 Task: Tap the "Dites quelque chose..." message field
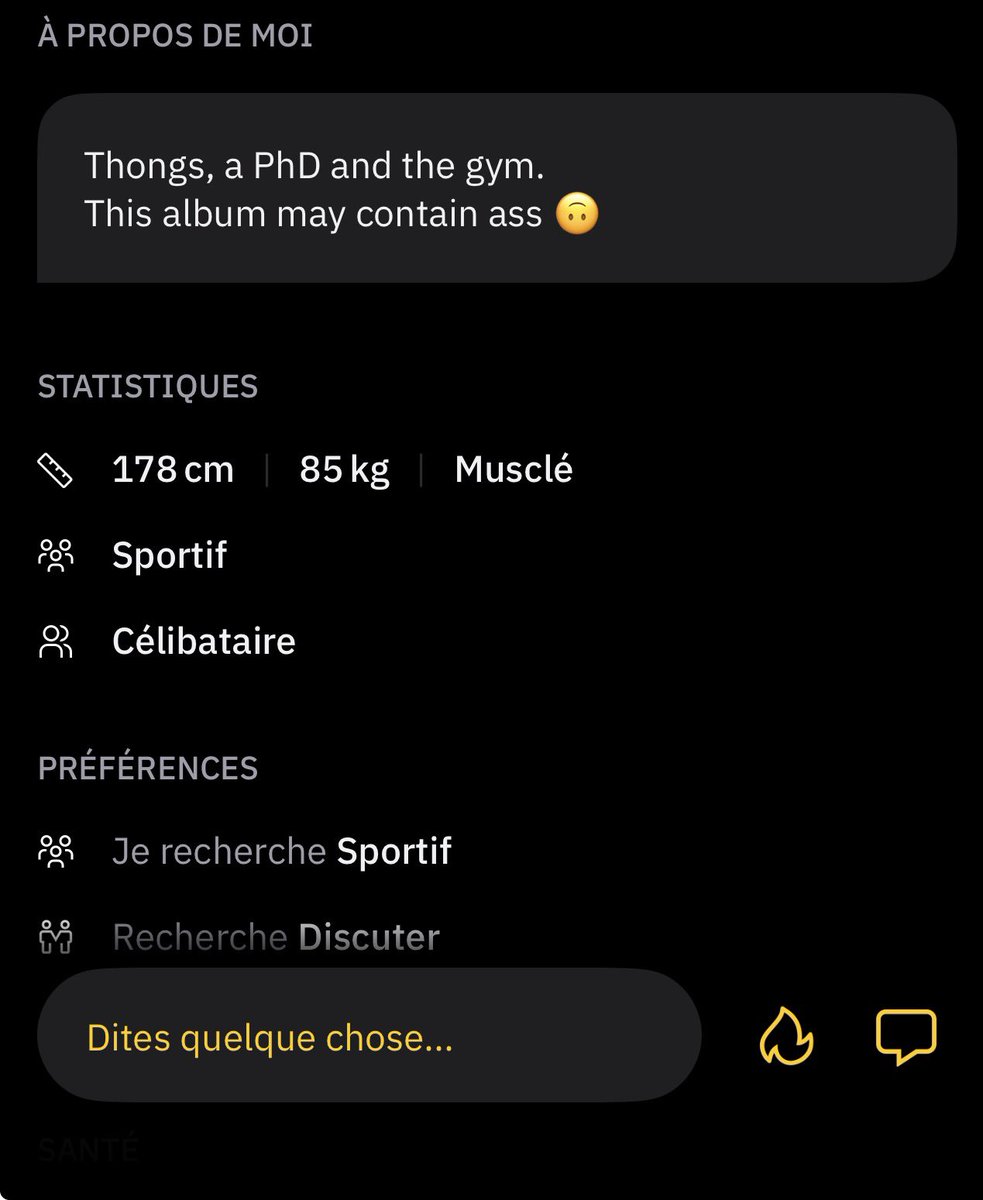click(368, 1037)
